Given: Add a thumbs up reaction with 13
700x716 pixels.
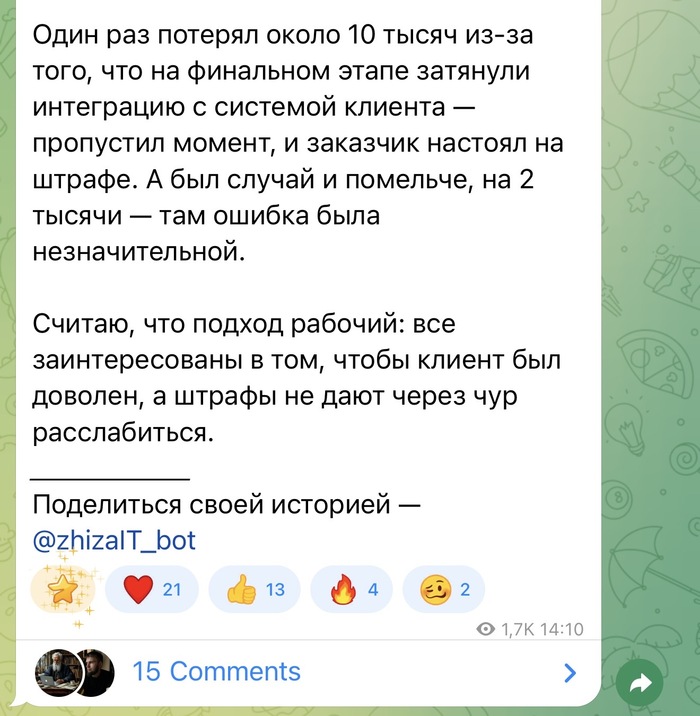Looking at the screenshot, I should (255, 590).
